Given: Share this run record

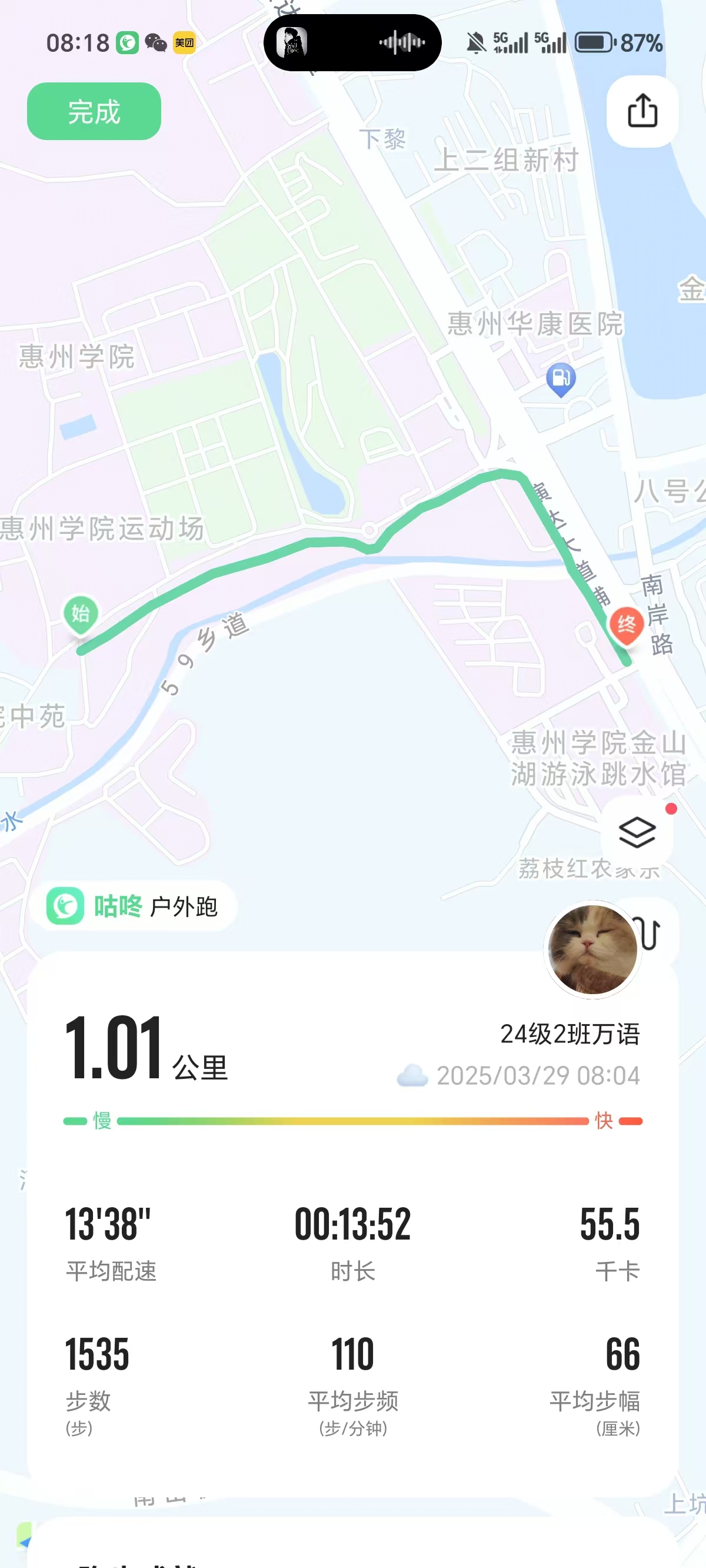Looking at the screenshot, I should pos(642,111).
